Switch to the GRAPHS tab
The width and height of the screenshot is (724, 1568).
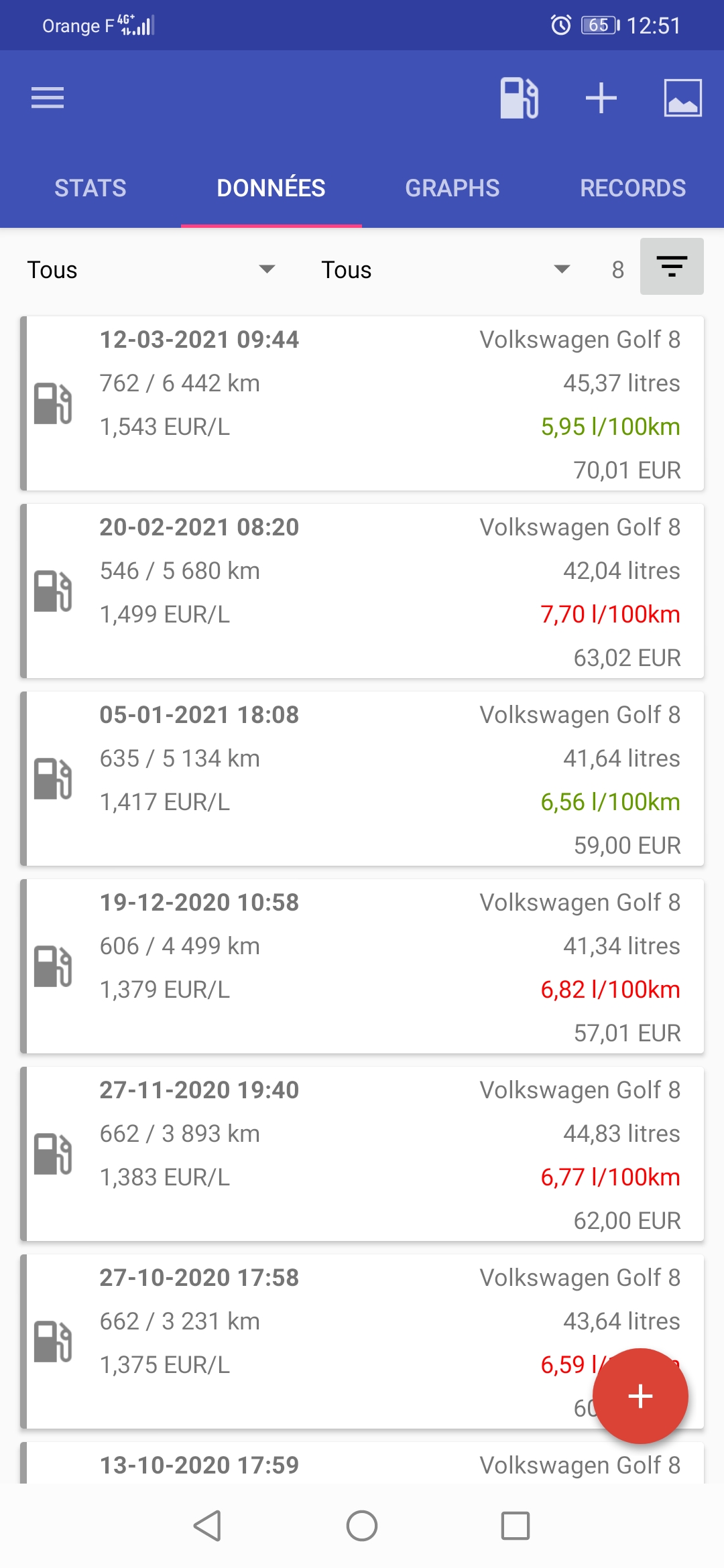[x=452, y=188]
